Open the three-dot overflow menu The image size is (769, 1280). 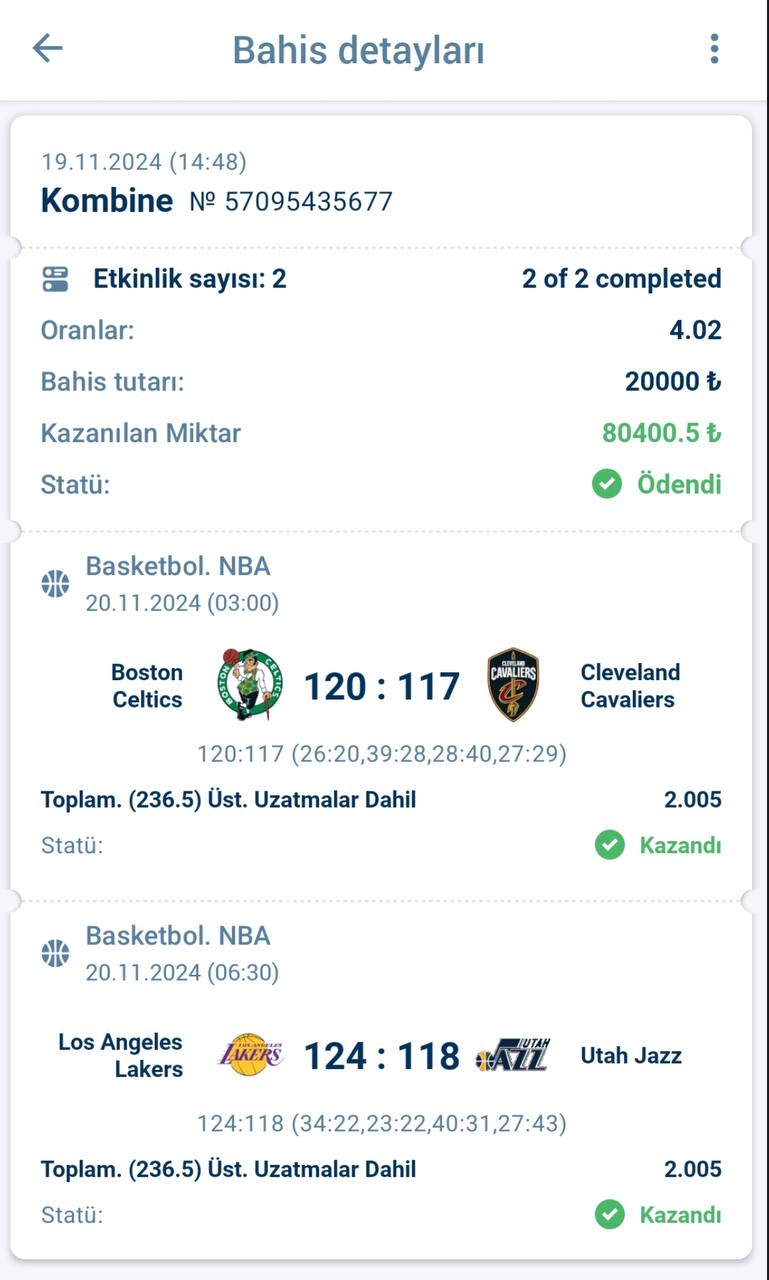pos(713,48)
